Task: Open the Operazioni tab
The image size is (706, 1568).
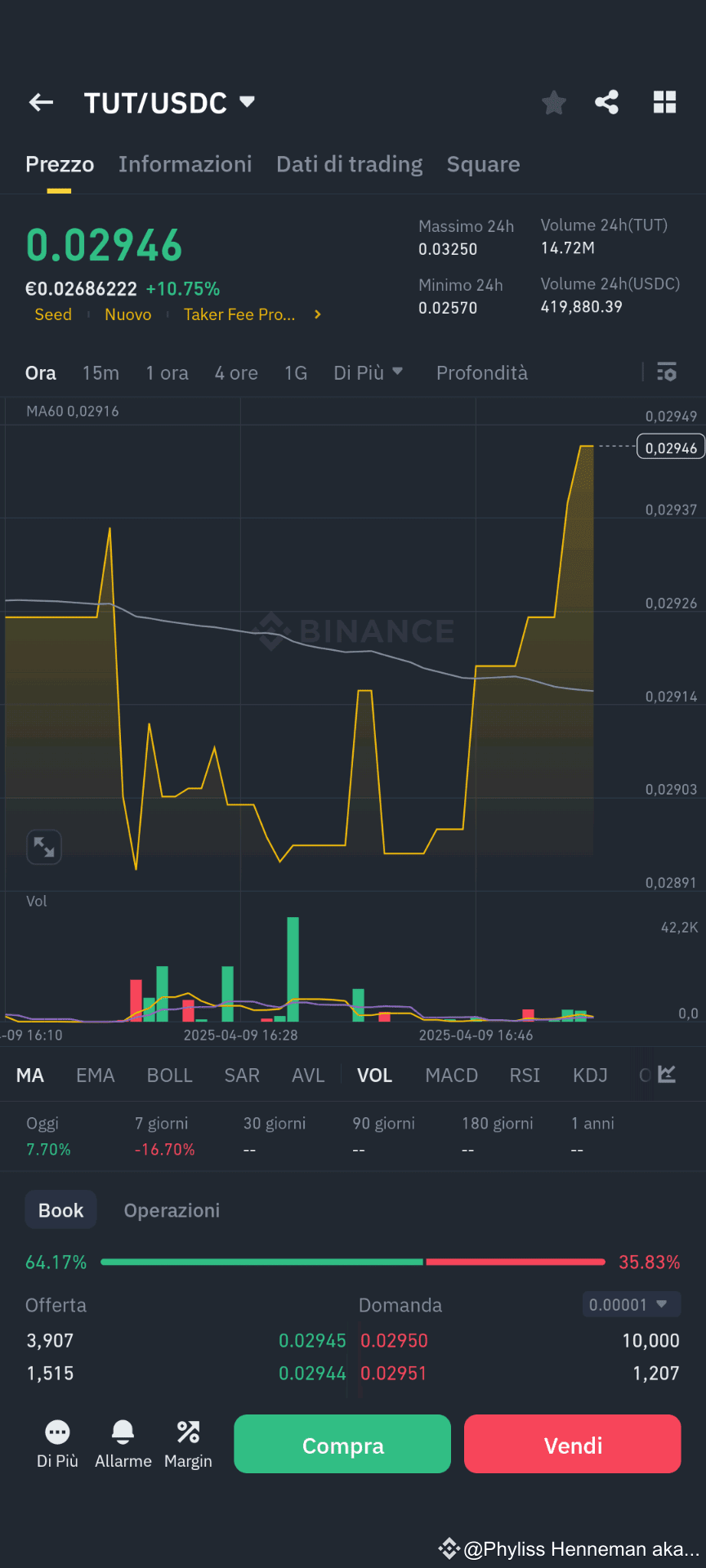Action: point(172,1209)
